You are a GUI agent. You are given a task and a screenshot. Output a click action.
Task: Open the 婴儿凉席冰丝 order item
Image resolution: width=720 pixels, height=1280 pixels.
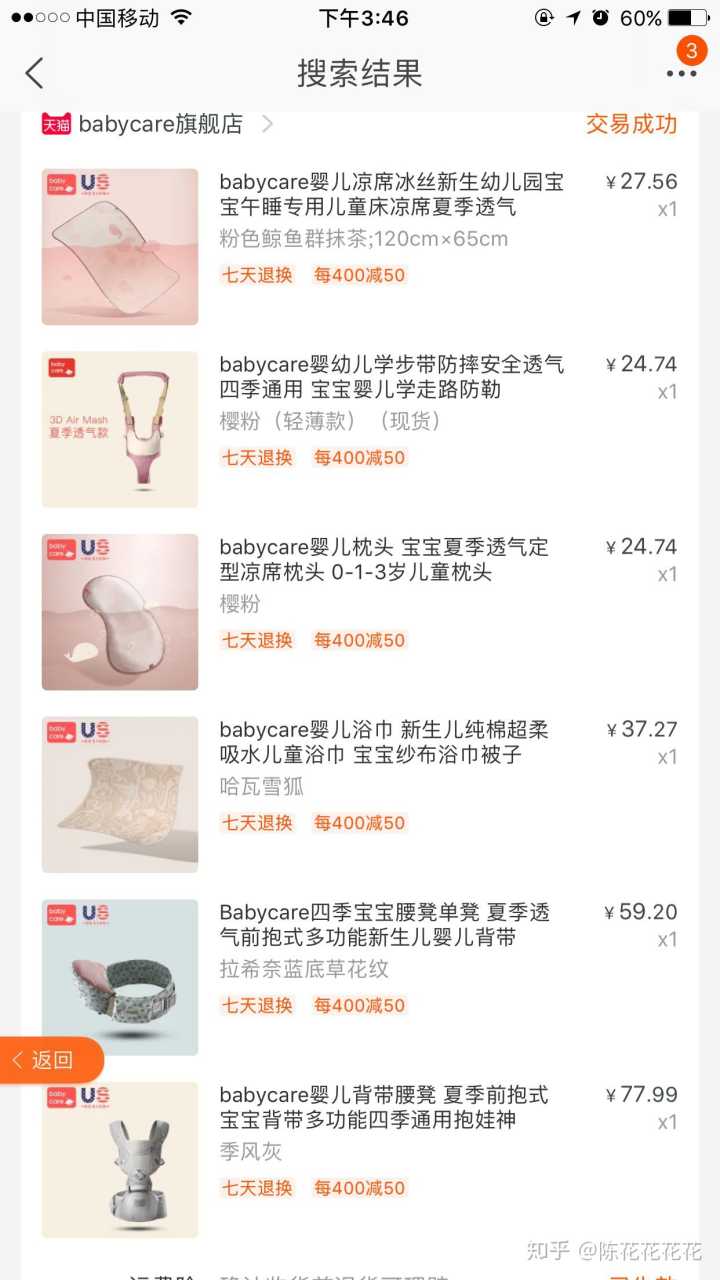click(x=391, y=194)
